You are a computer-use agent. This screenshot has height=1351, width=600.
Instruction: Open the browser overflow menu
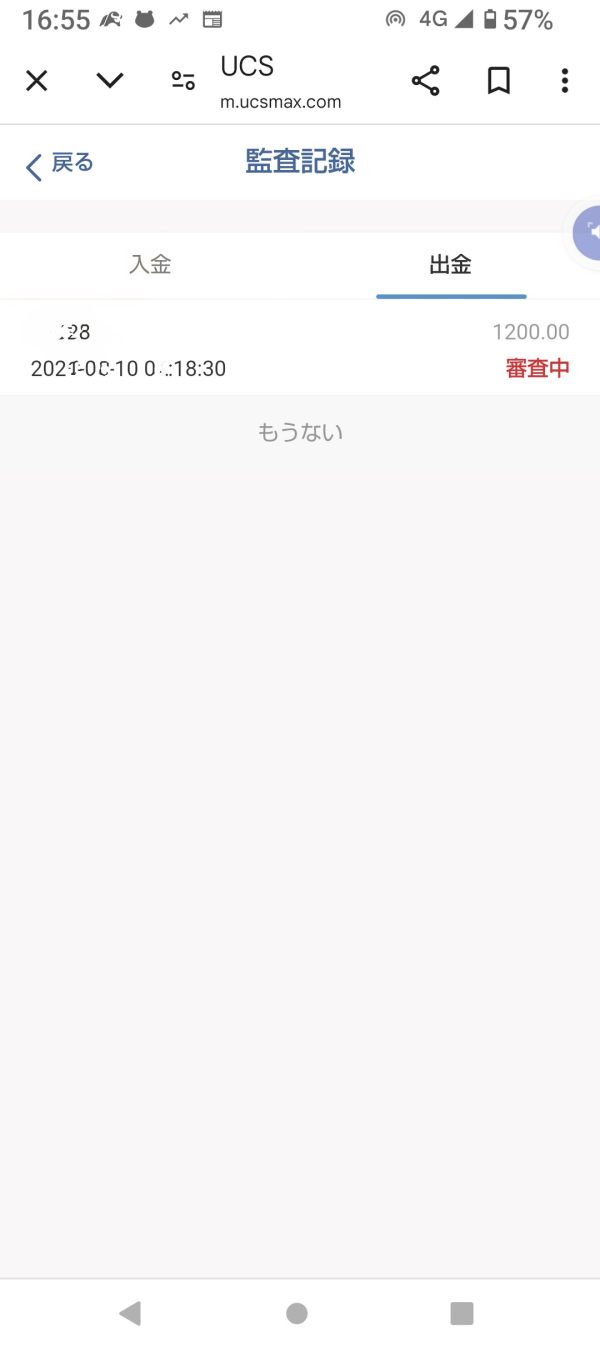pyautogui.click(x=565, y=81)
